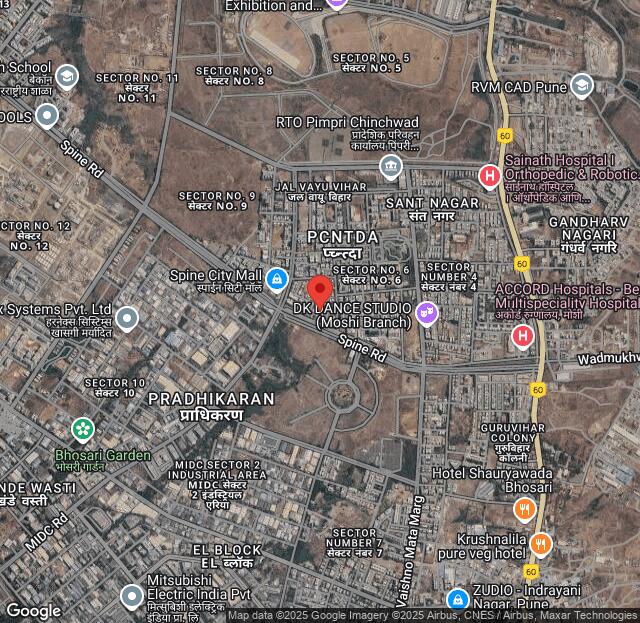The image size is (640, 623).
Task: Open the Spine City Mall marker
Action: coord(277,278)
